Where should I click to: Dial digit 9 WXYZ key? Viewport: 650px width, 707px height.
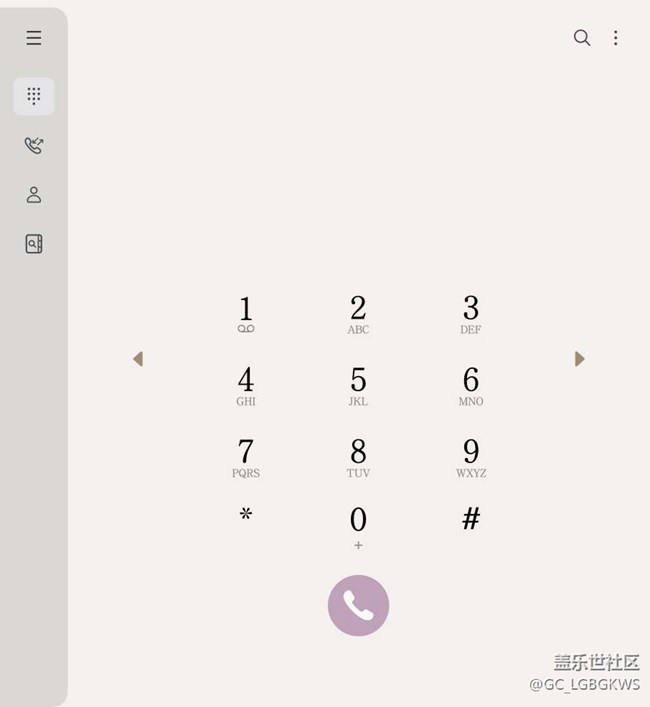click(x=471, y=458)
